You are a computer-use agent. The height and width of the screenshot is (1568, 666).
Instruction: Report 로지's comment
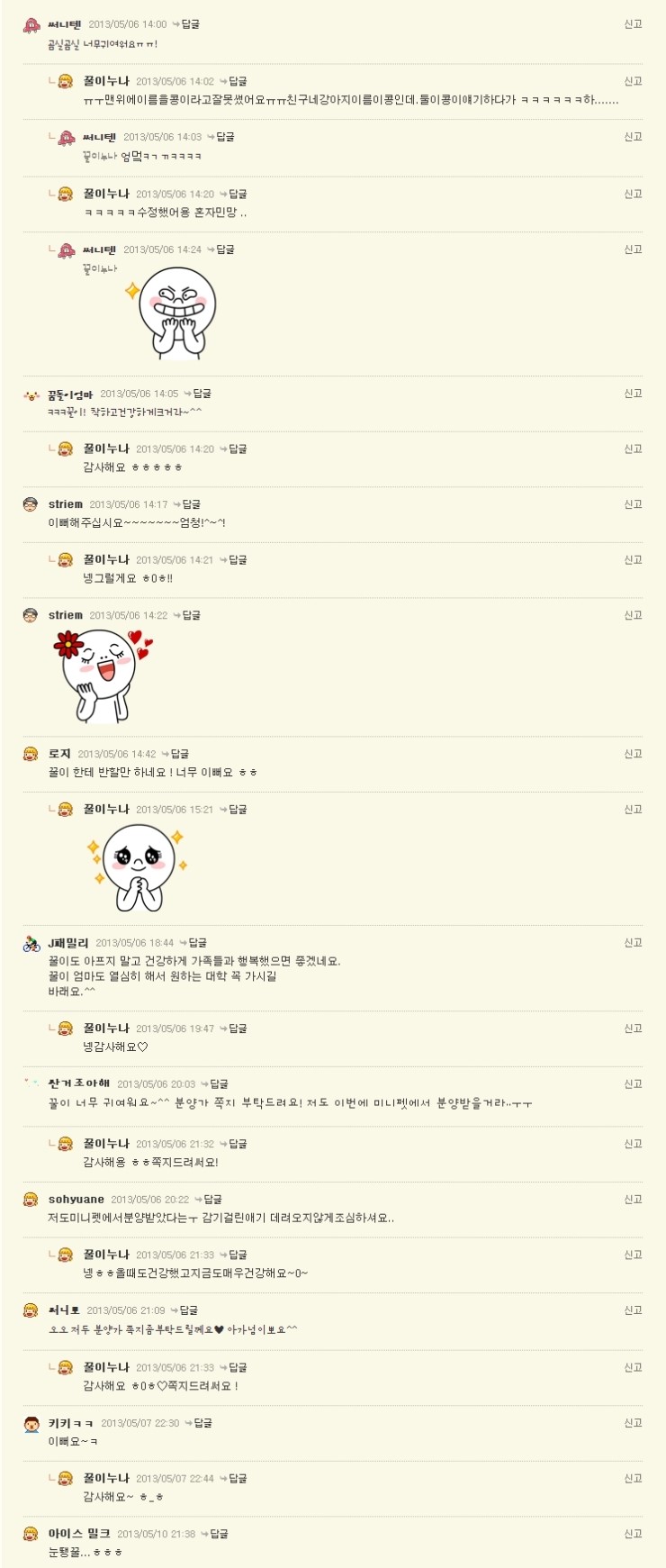point(633,754)
